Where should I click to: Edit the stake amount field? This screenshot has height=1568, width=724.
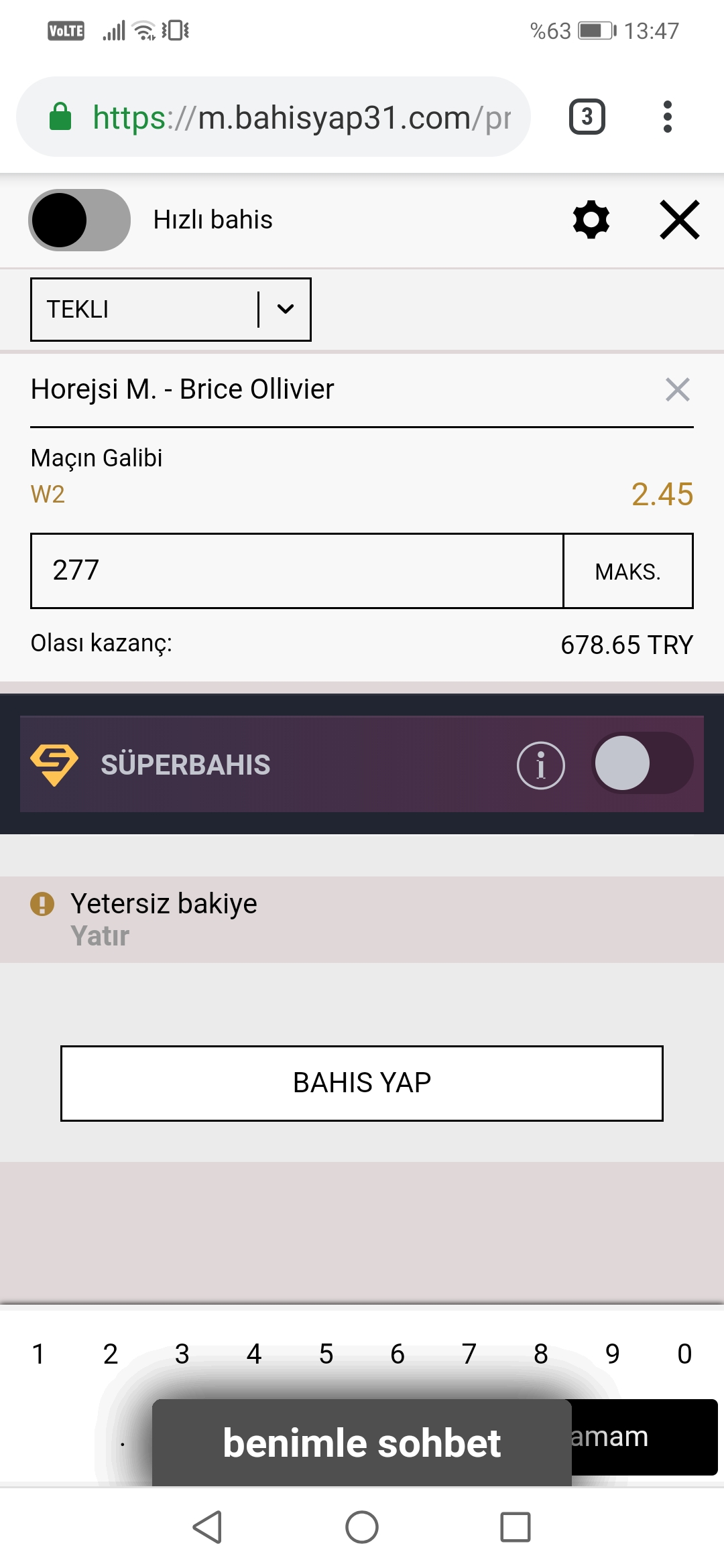(x=297, y=571)
